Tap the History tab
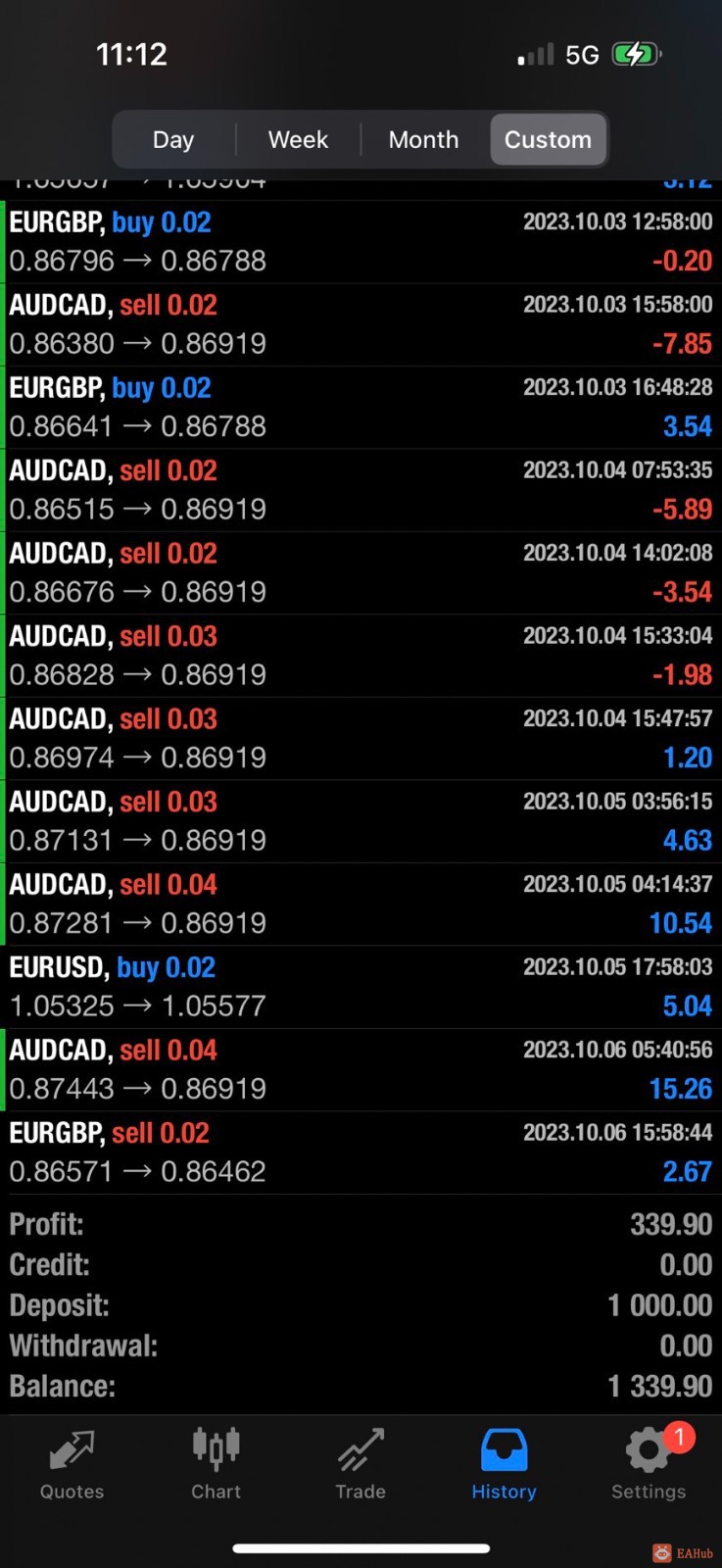This screenshot has height=1568, width=722. coord(504,1464)
